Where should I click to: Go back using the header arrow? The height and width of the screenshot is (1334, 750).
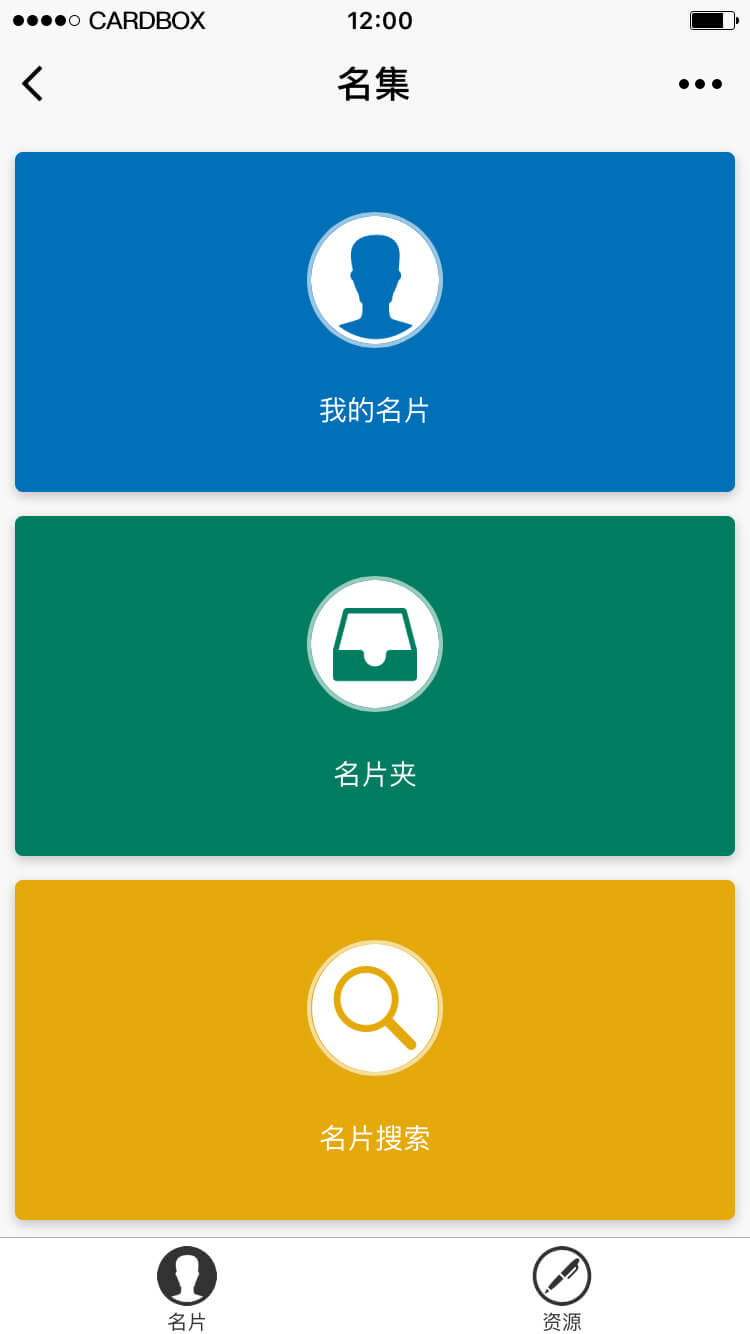(33, 84)
